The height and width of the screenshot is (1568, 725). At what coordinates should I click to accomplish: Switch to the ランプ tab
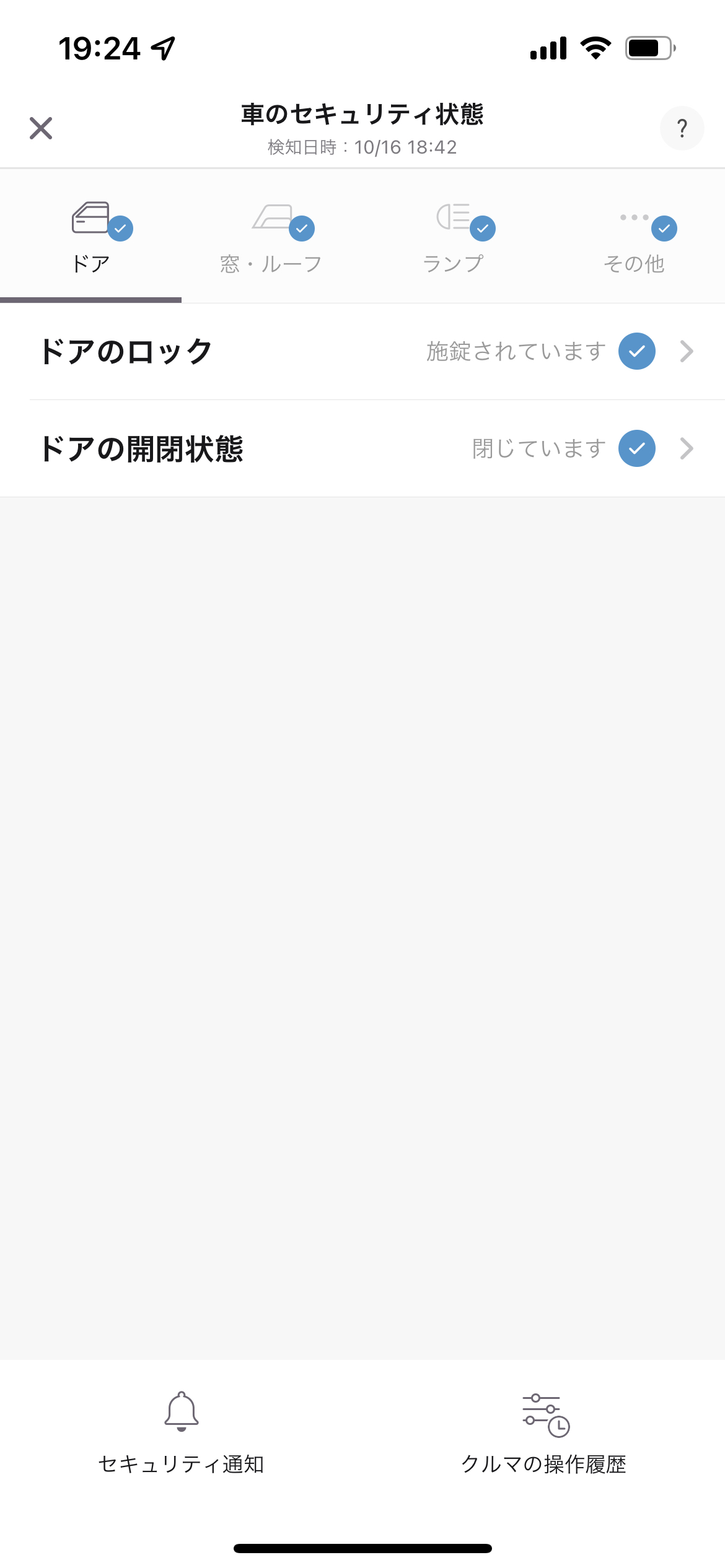[453, 237]
